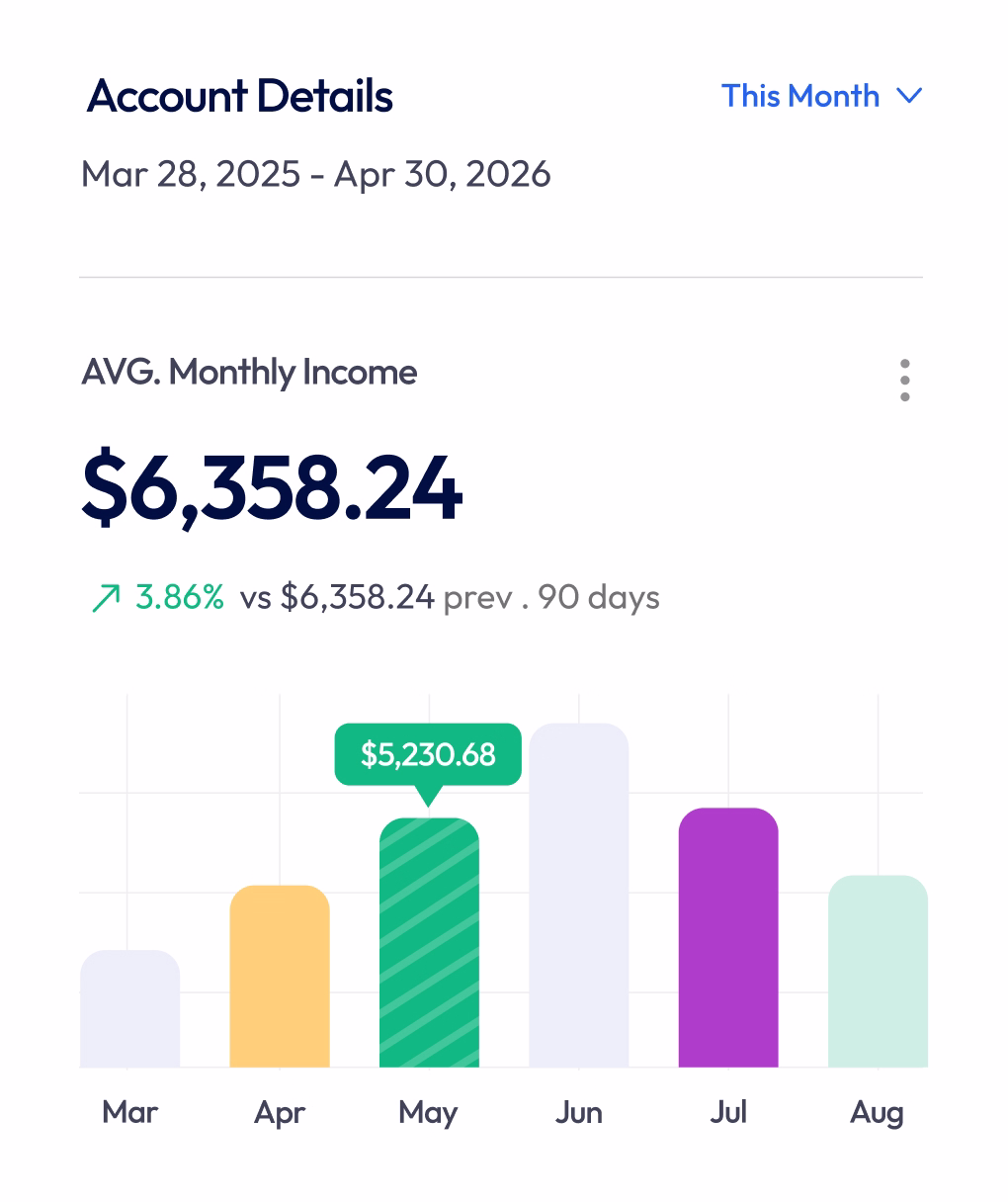Select the purple July bar
Image resolution: width=1008 pixels, height=1202 pixels.
(x=728, y=937)
